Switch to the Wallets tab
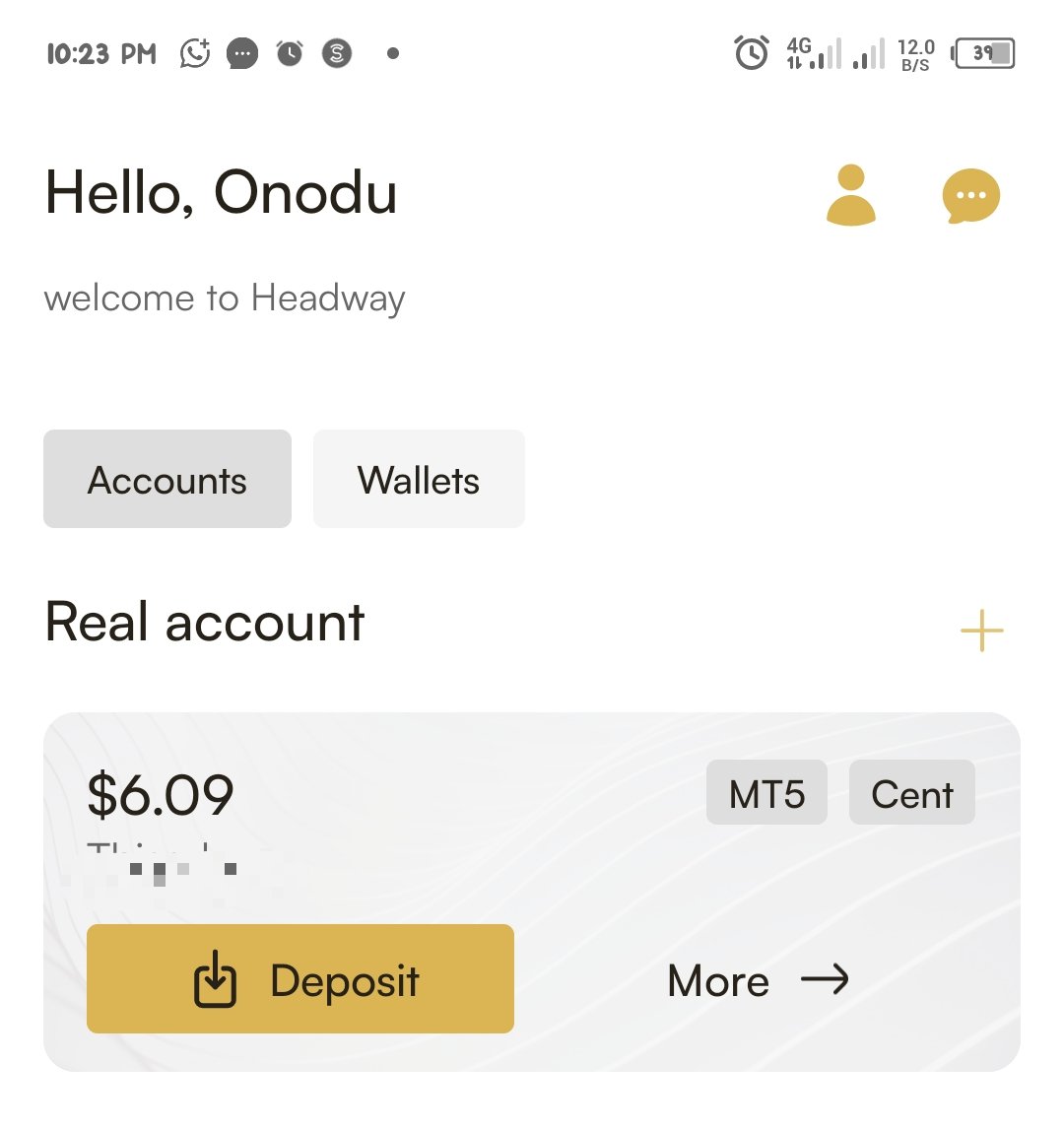This screenshot has width=1064, height=1131. (419, 480)
